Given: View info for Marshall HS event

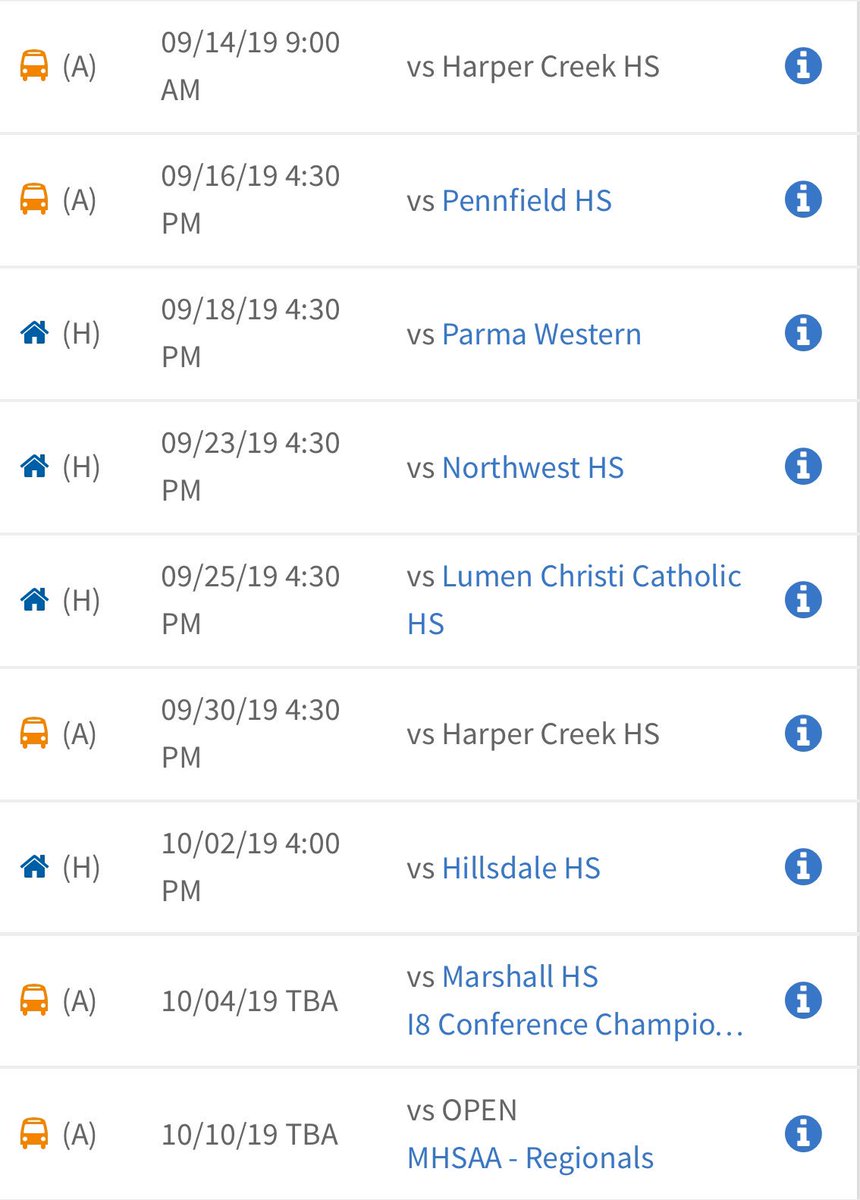Looking at the screenshot, I should pos(803,1000).
